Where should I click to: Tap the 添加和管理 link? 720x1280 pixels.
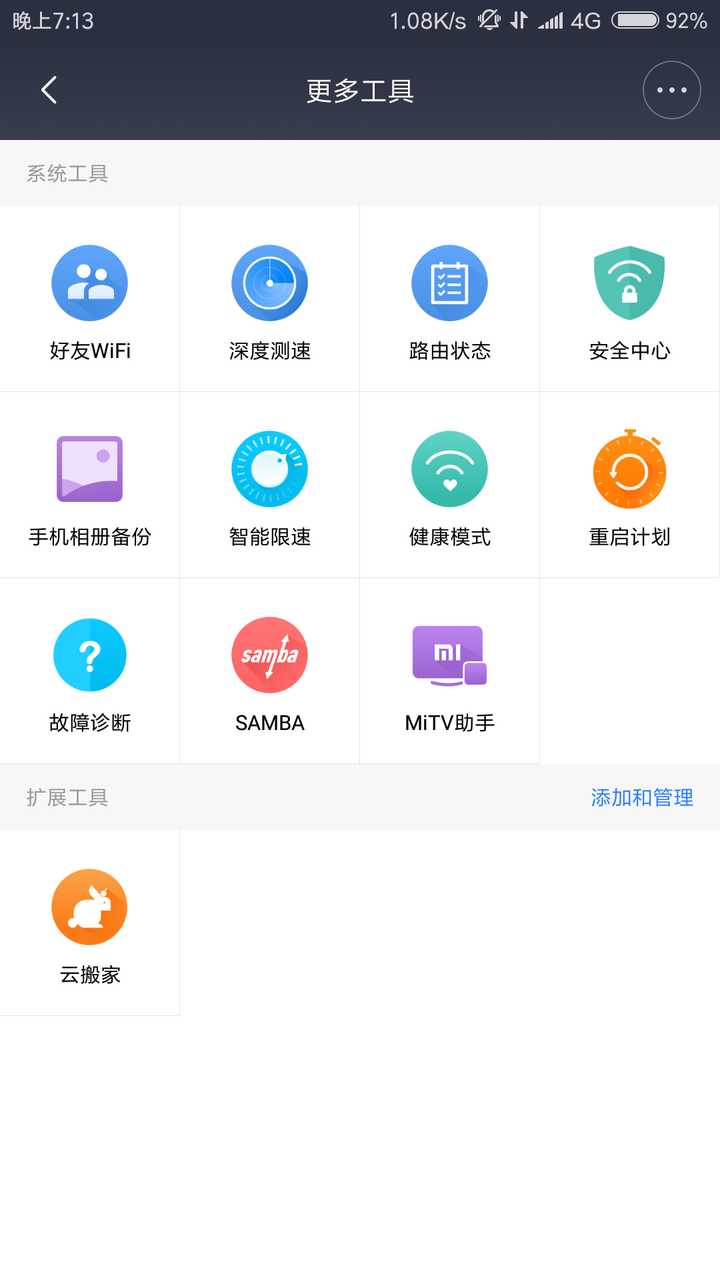(641, 797)
